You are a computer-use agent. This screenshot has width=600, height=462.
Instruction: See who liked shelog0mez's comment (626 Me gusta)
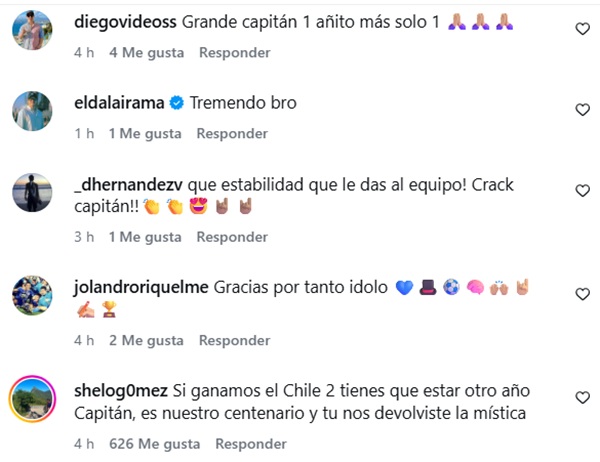tap(154, 444)
